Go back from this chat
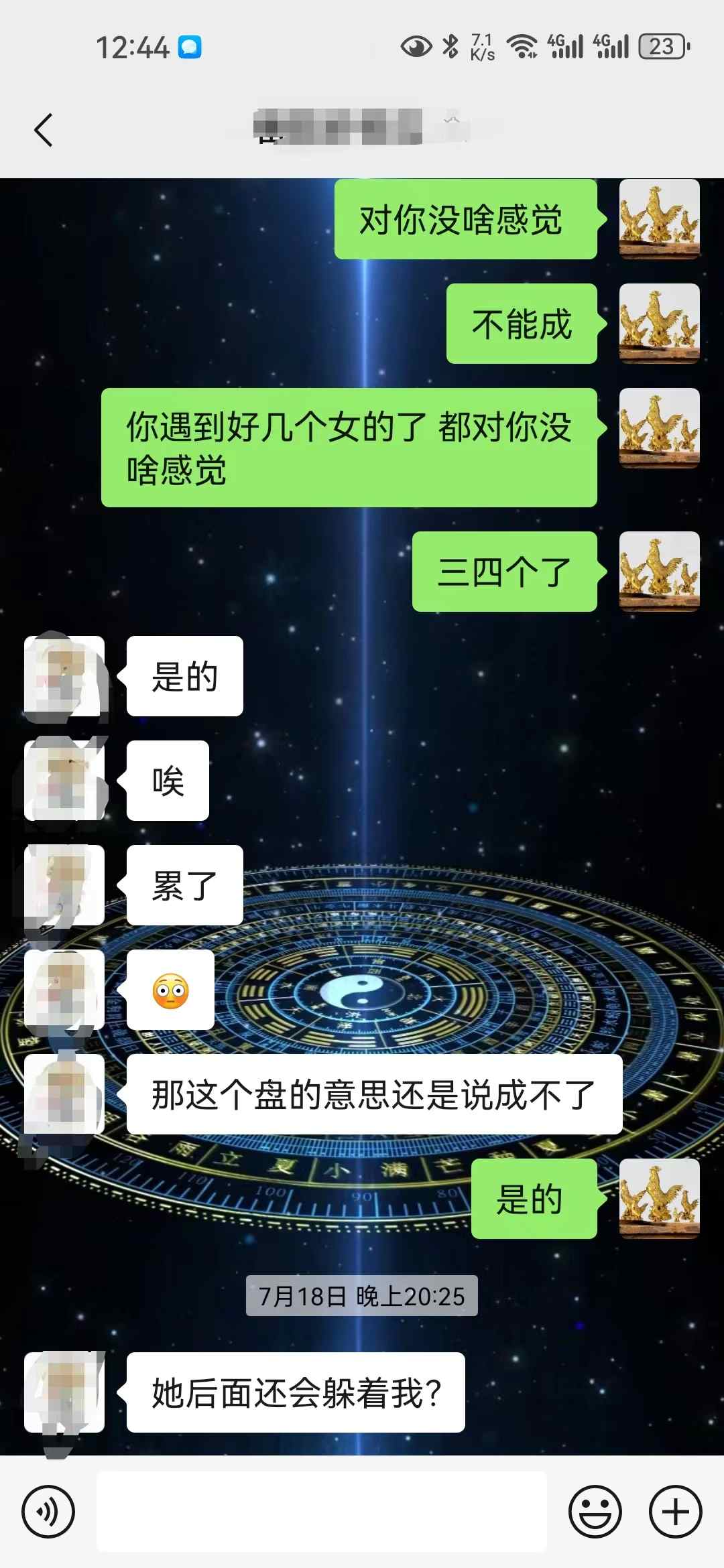724x1568 pixels. coord(44,130)
